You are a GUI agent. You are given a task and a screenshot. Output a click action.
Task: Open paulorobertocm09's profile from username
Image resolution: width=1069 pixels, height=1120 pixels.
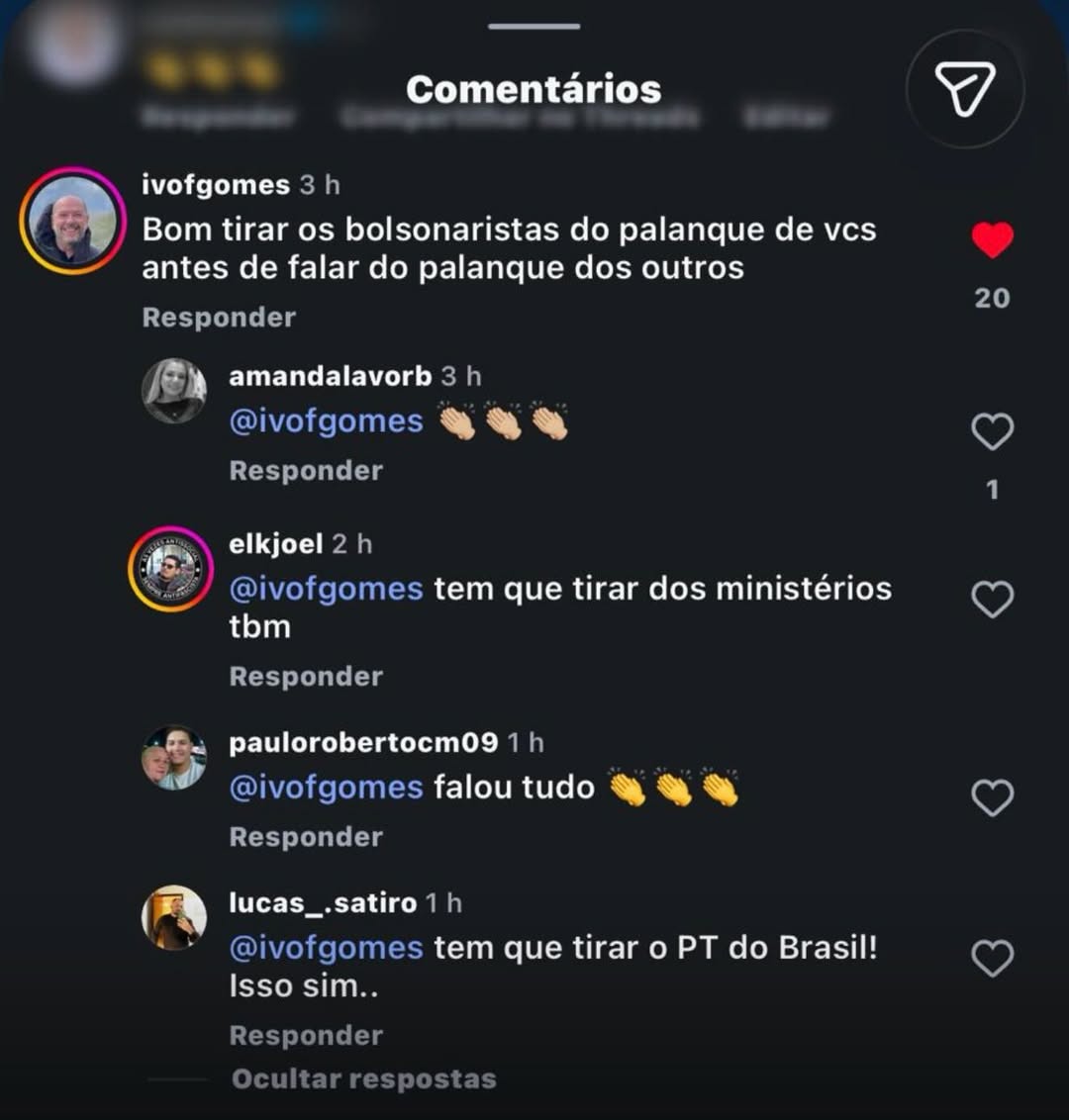pos(363,743)
